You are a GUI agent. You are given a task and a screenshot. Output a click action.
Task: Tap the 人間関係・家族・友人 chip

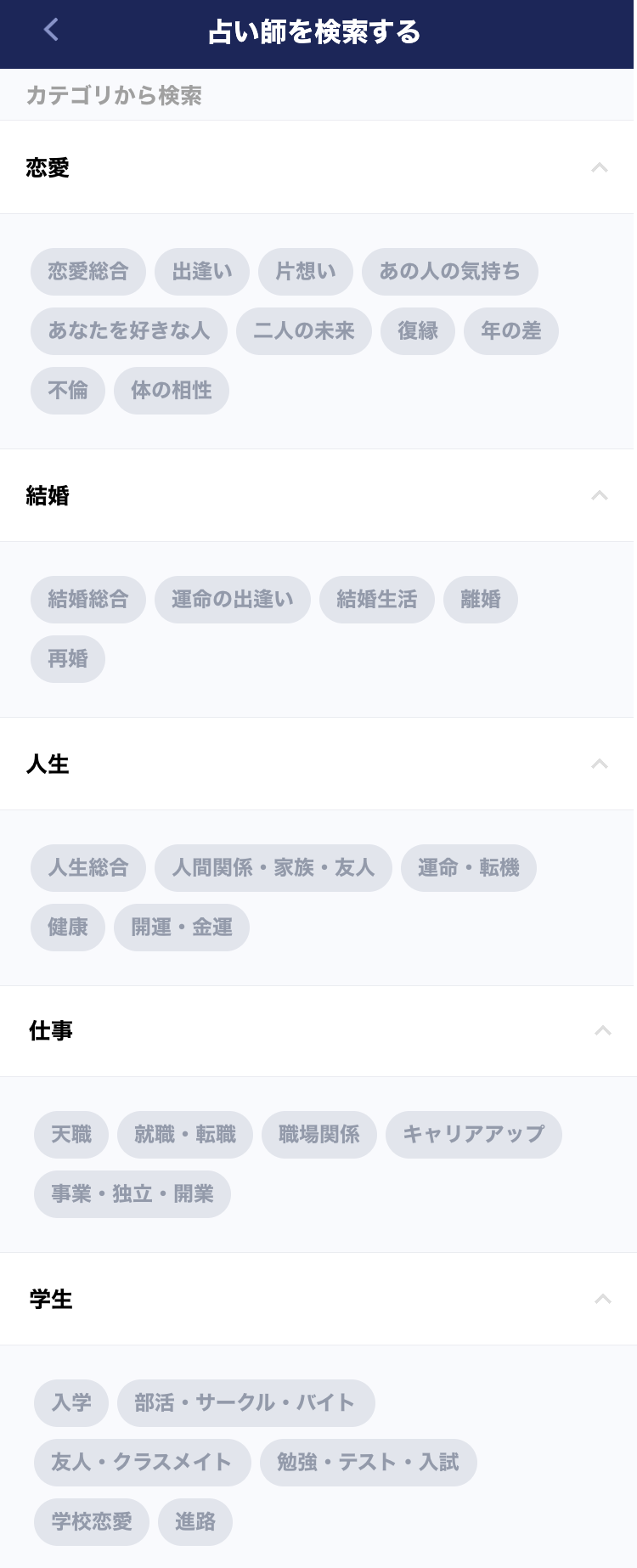273,868
